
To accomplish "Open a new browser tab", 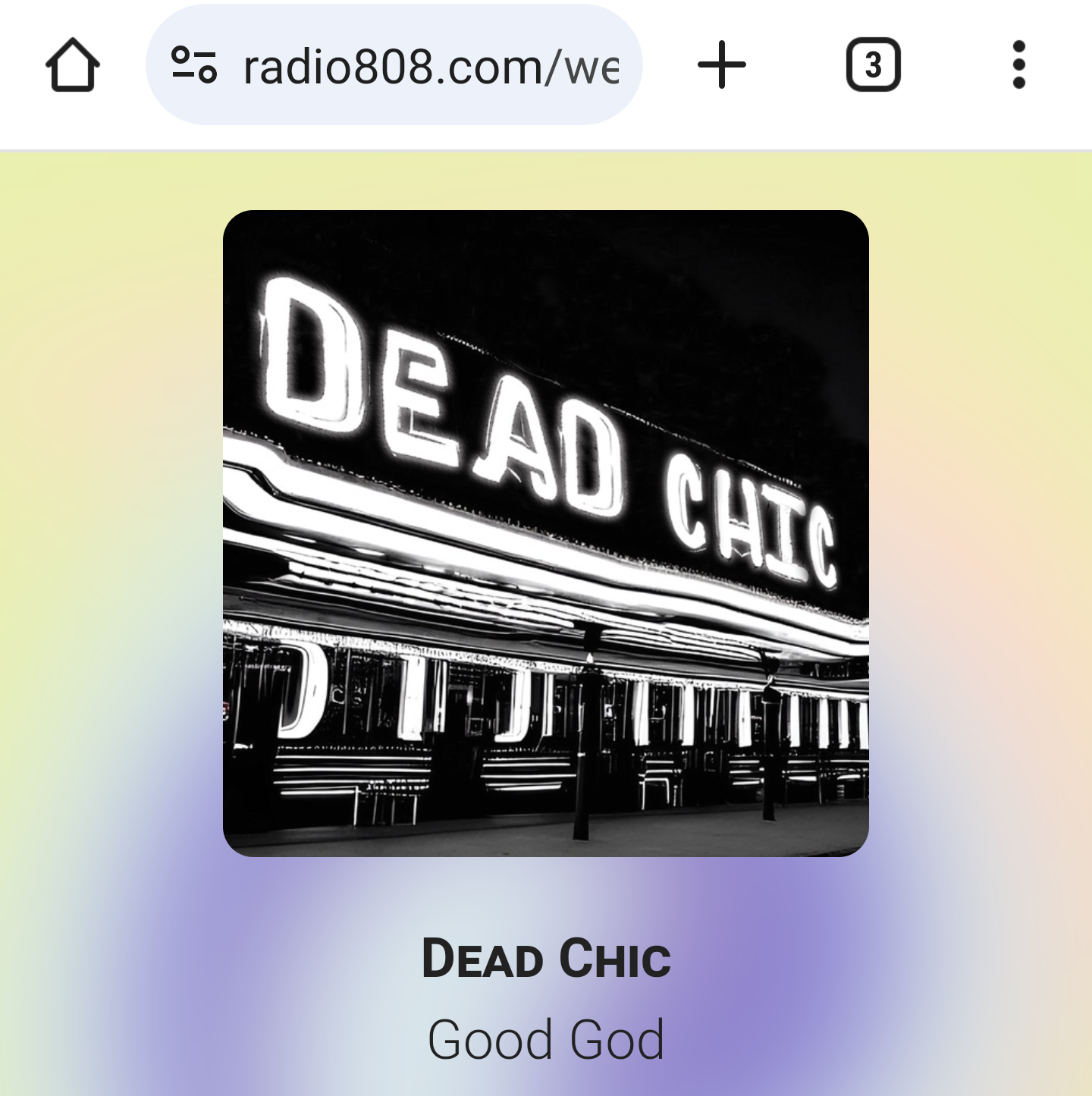I will pyautogui.click(x=721, y=65).
